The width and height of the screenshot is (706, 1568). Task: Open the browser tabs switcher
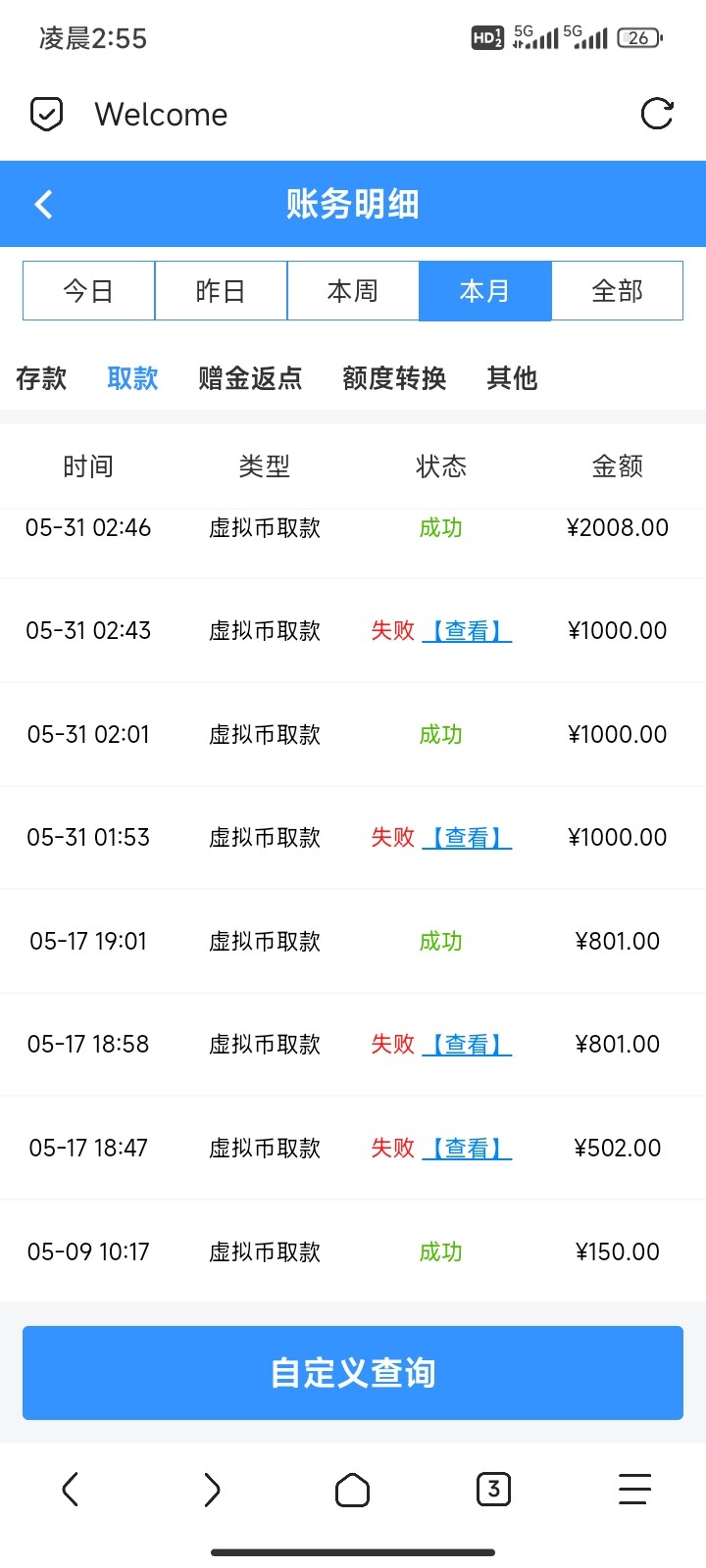pos(493,1491)
